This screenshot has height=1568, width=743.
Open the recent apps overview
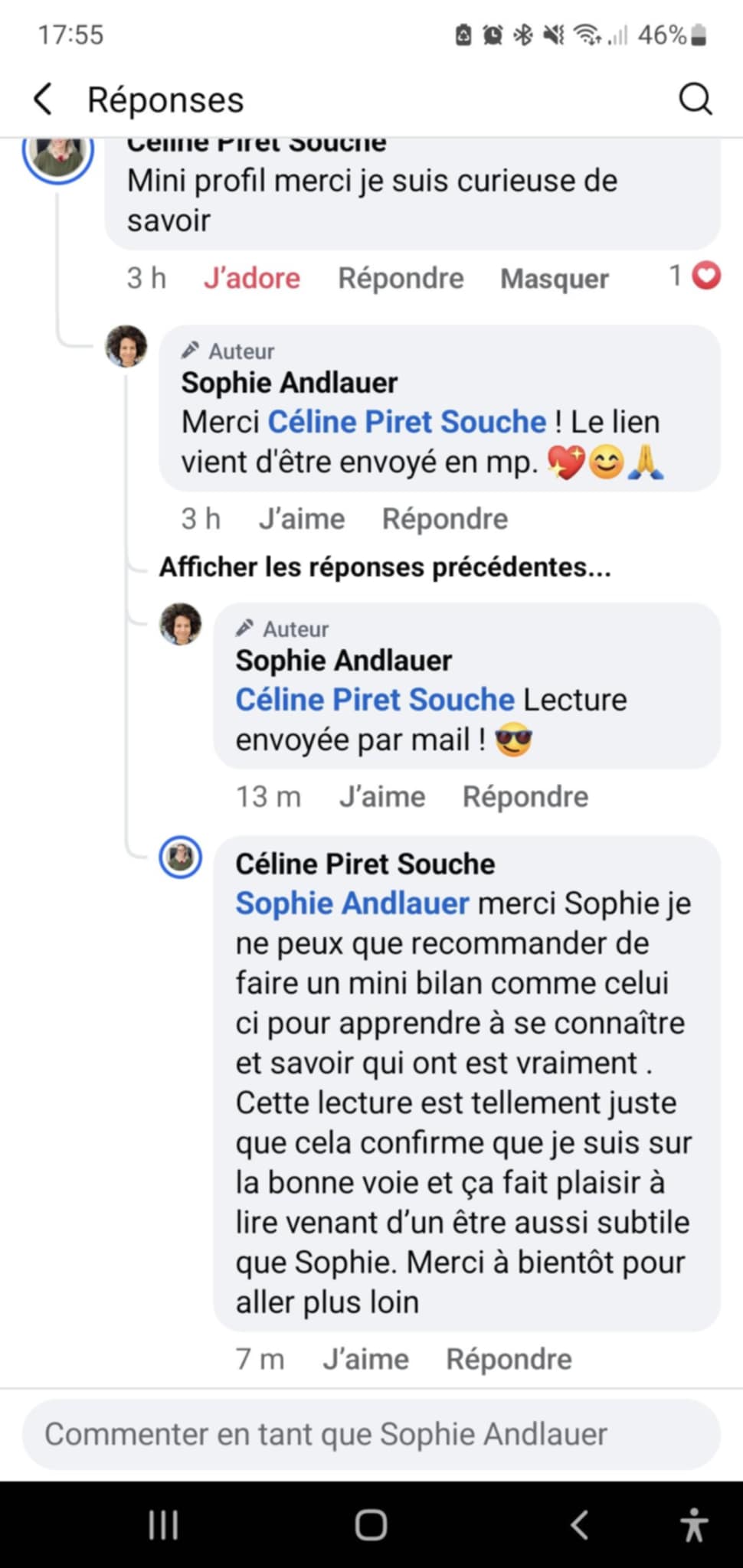pyautogui.click(x=163, y=1525)
